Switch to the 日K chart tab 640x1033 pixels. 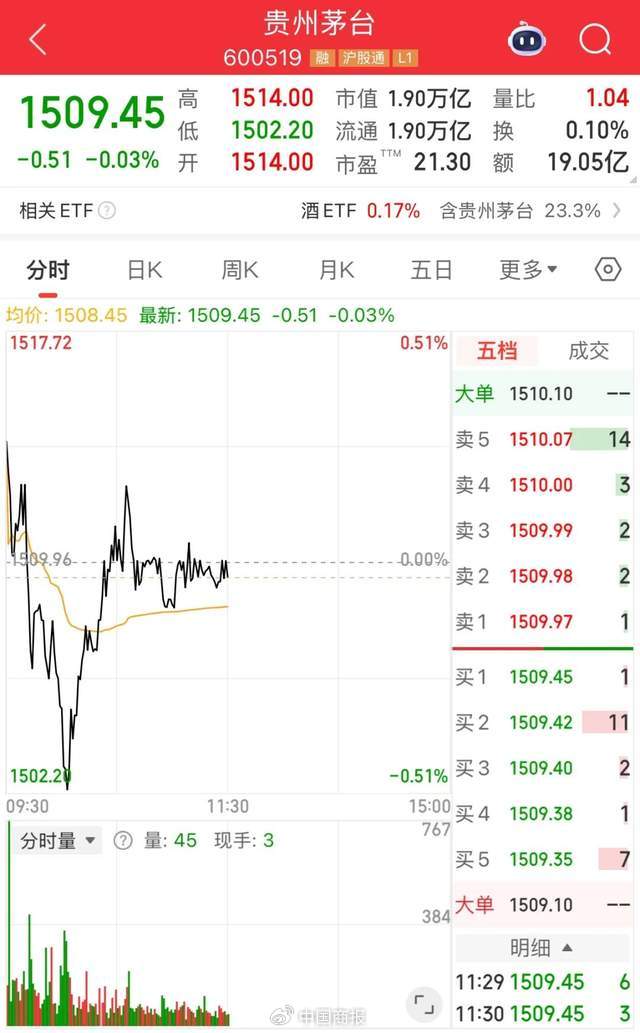[x=144, y=270]
